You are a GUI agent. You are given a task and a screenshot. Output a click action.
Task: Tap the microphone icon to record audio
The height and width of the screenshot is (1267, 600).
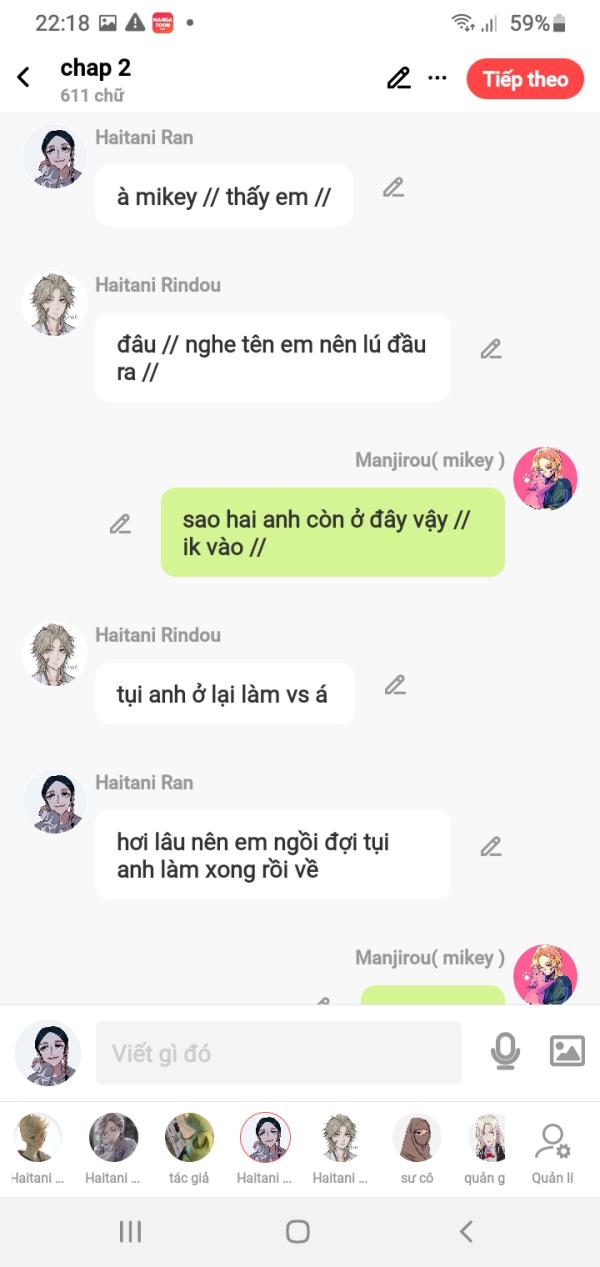(505, 1051)
